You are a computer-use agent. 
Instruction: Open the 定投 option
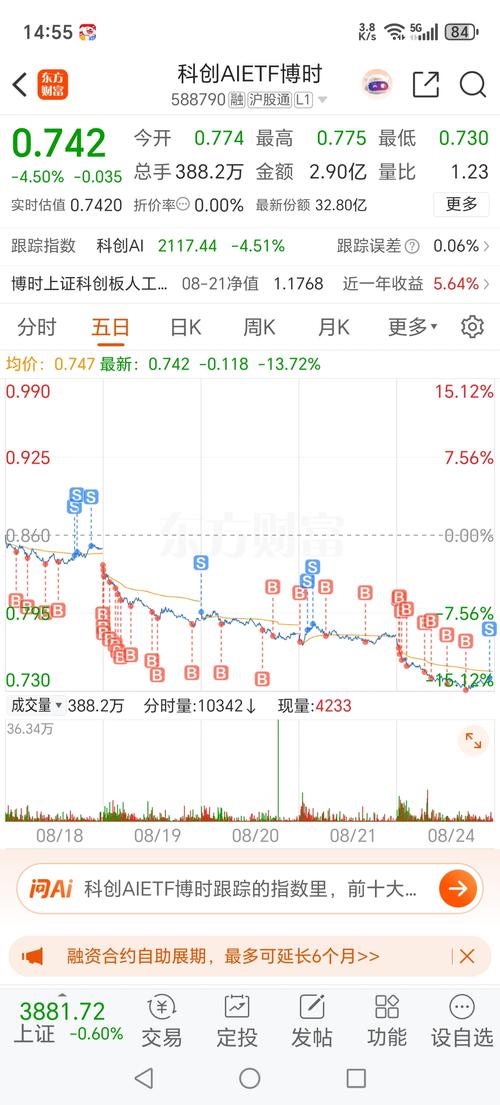point(237,1020)
